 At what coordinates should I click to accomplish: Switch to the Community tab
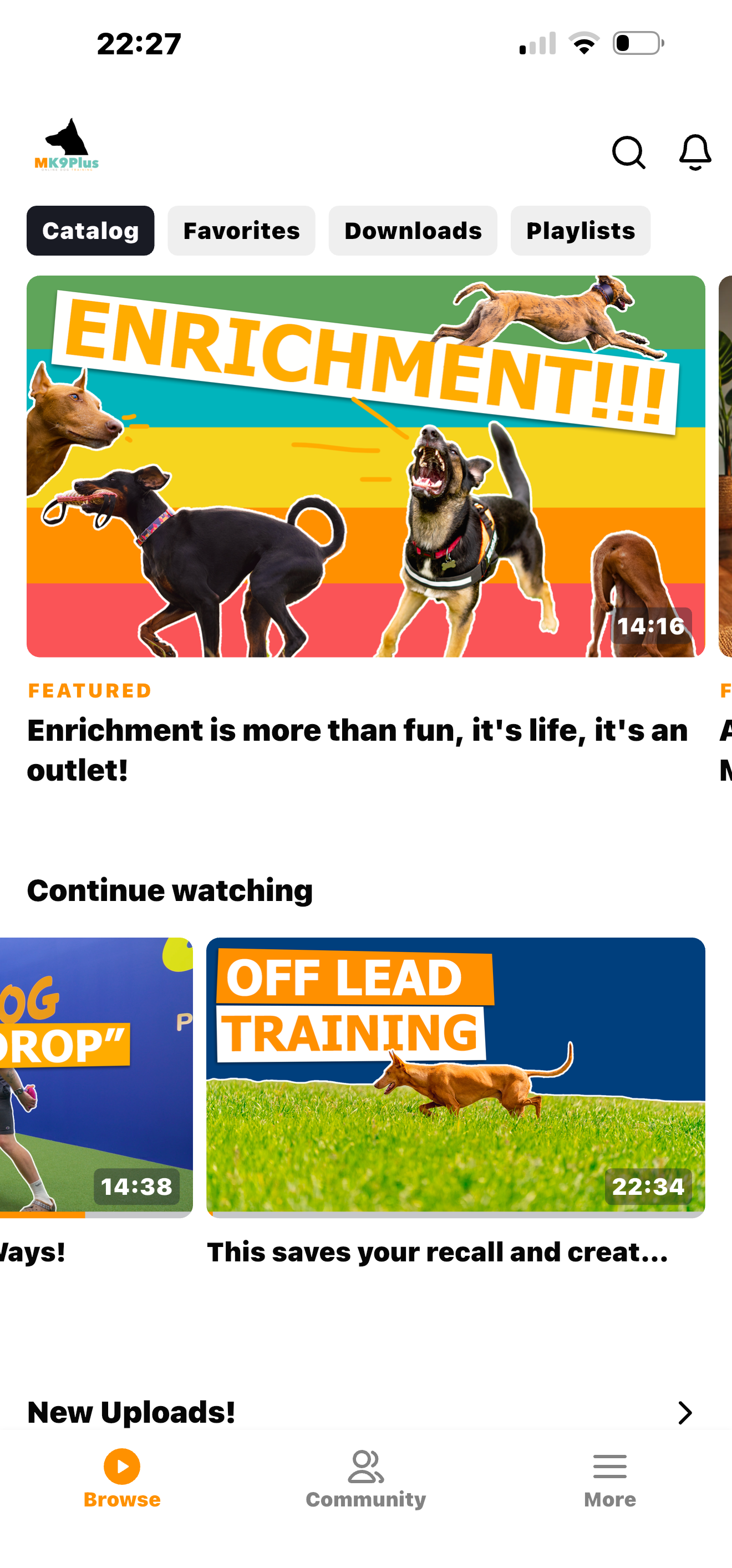point(365,1478)
